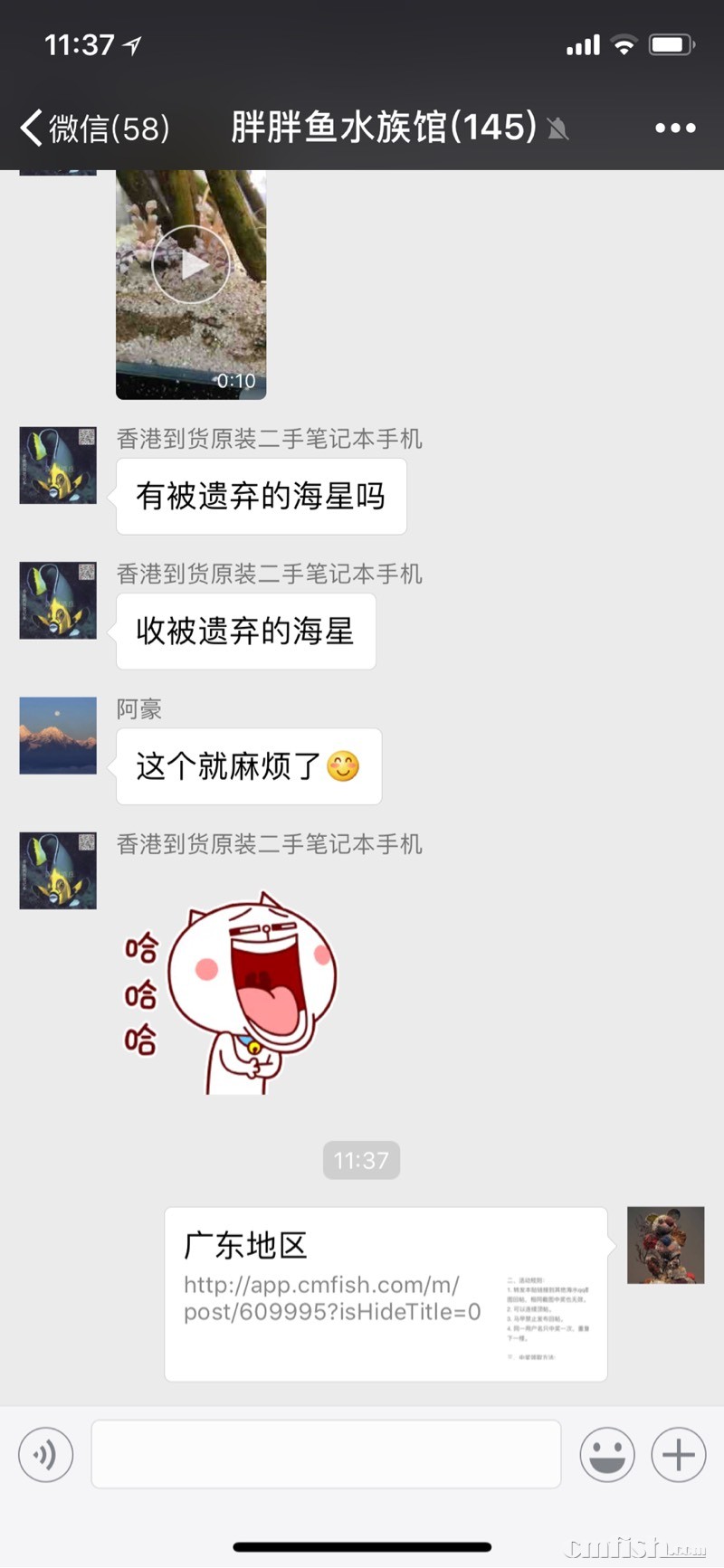
Task: Tap the plus icon to attach content
Action: [677, 1454]
